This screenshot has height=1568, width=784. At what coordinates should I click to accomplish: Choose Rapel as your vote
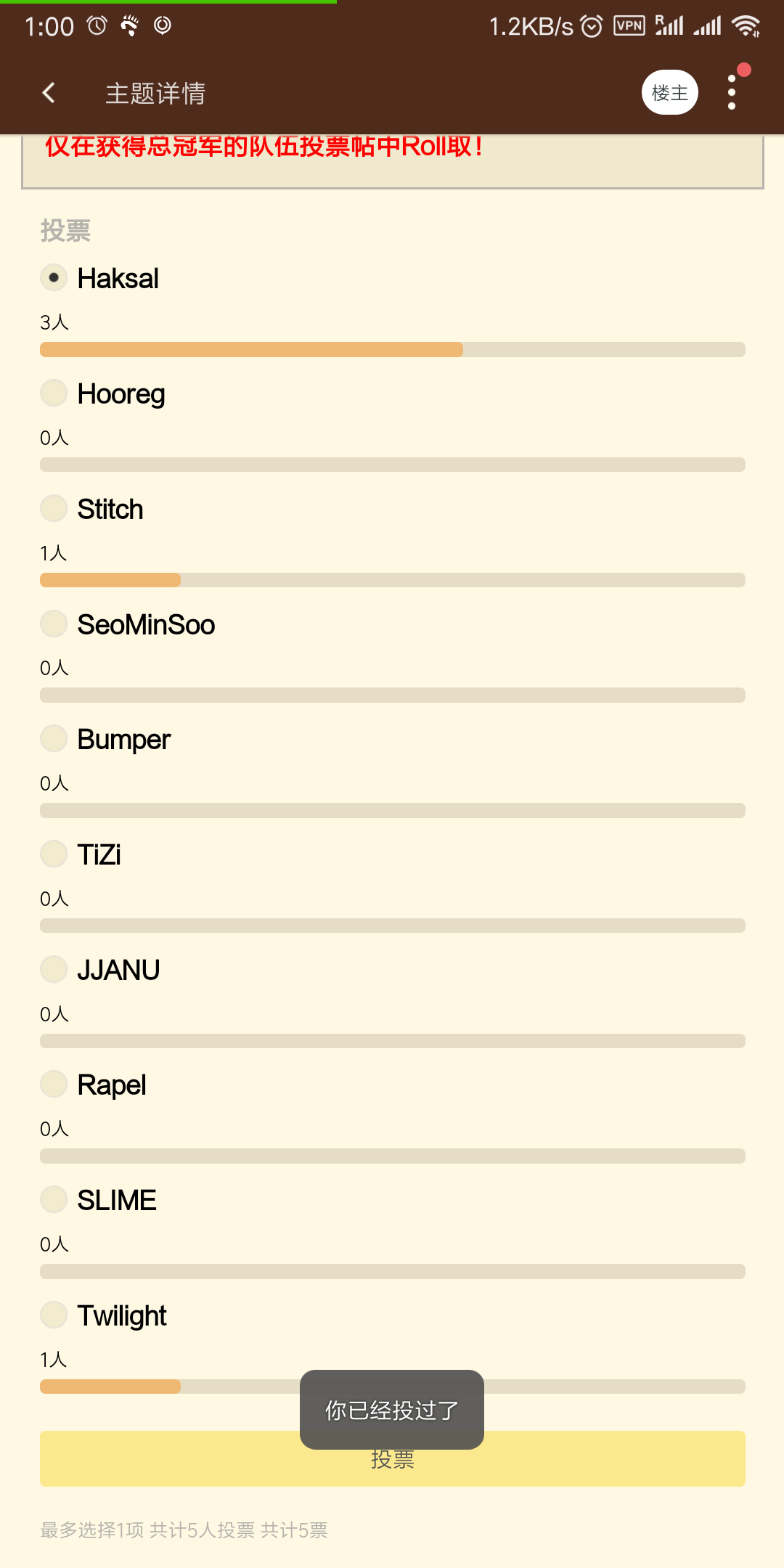(x=54, y=1085)
